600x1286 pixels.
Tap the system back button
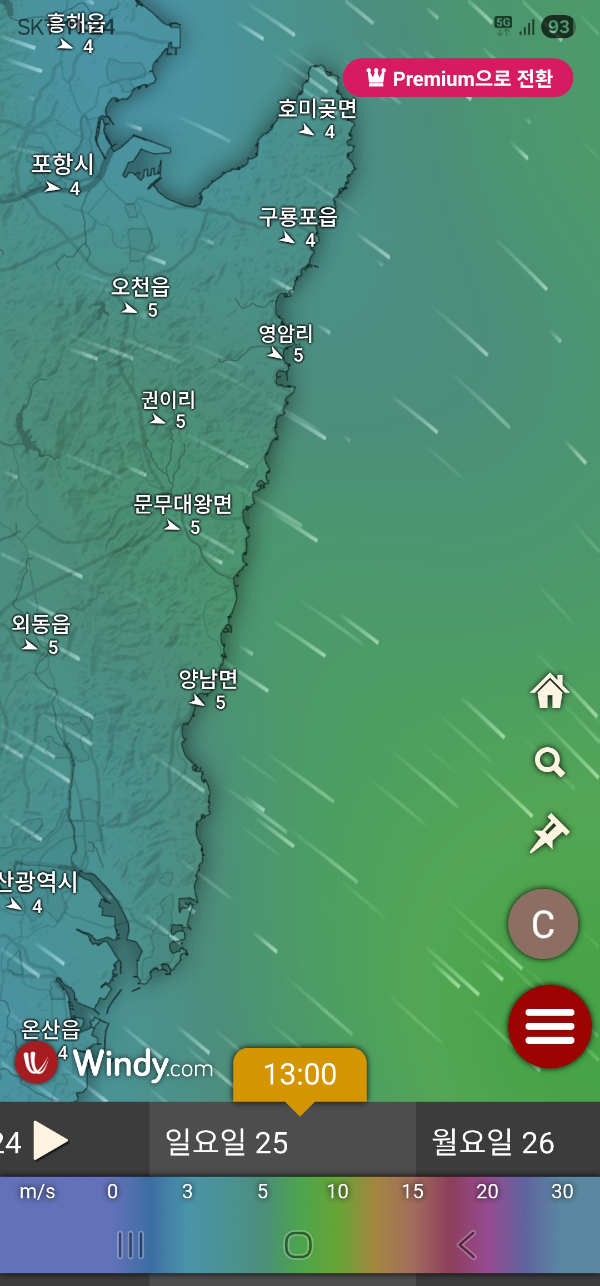[x=466, y=1244]
